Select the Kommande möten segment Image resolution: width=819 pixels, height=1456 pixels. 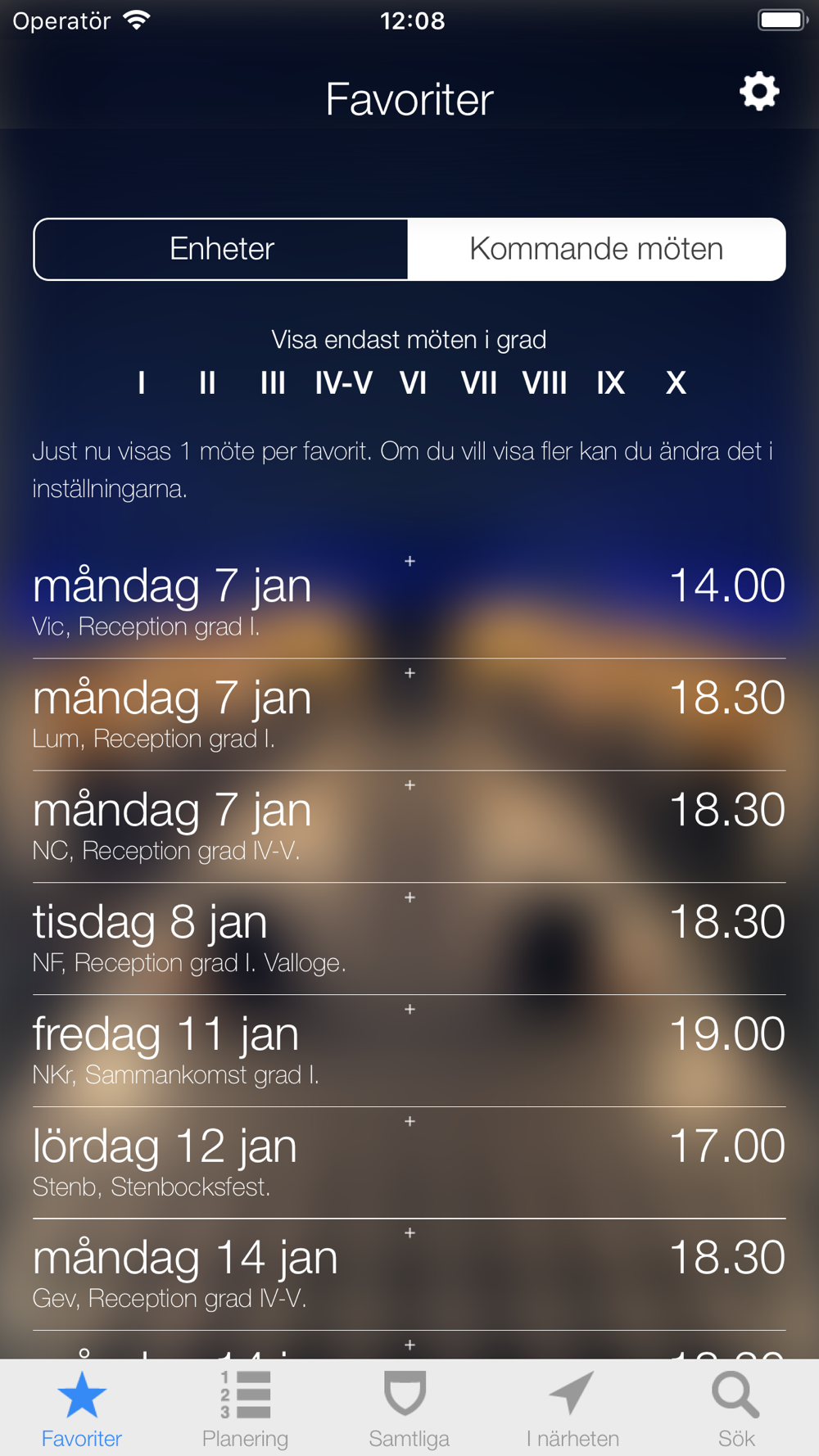point(596,249)
